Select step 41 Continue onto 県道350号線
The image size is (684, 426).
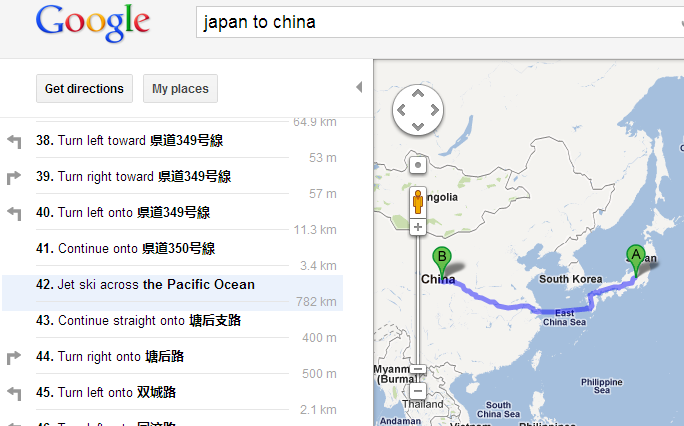pos(136,249)
